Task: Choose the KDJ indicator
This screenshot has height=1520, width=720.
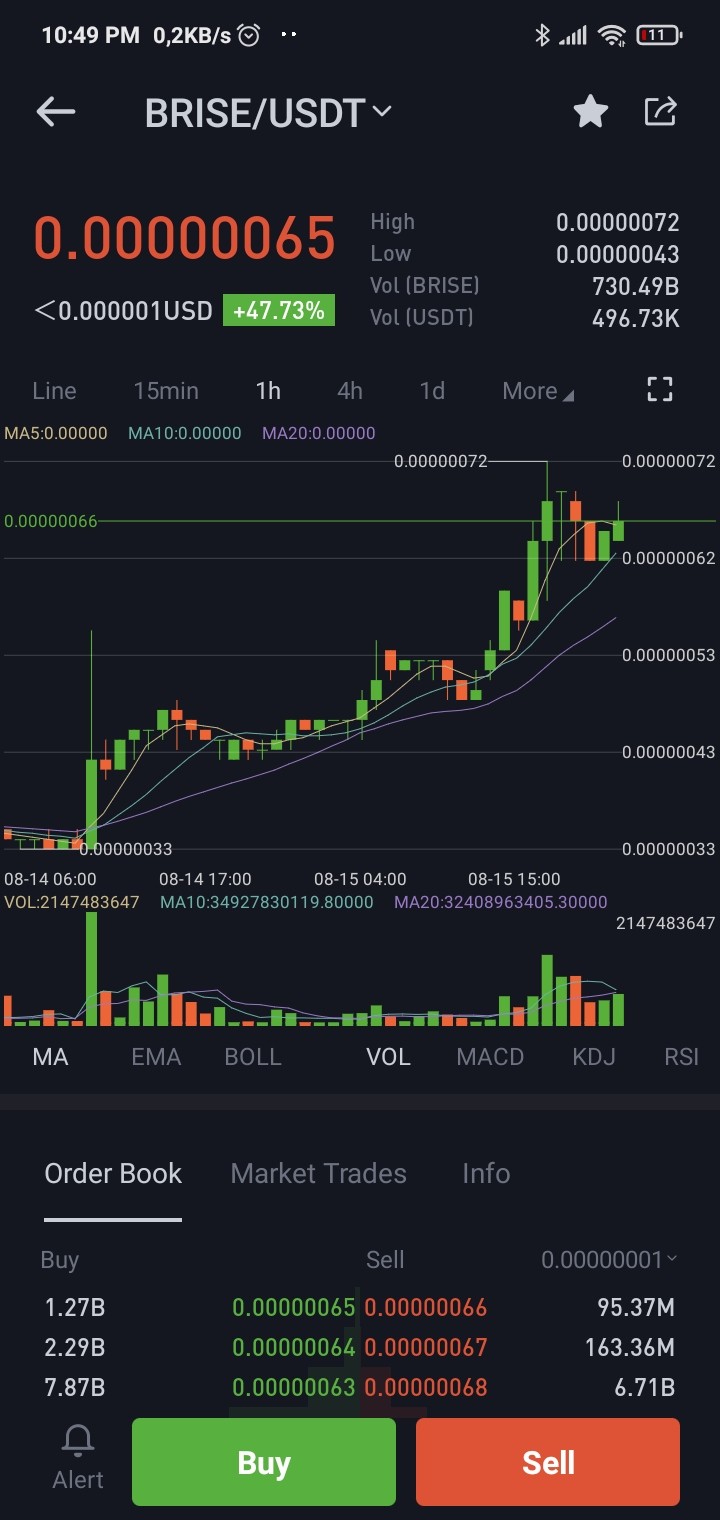Action: coord(594,1057)
